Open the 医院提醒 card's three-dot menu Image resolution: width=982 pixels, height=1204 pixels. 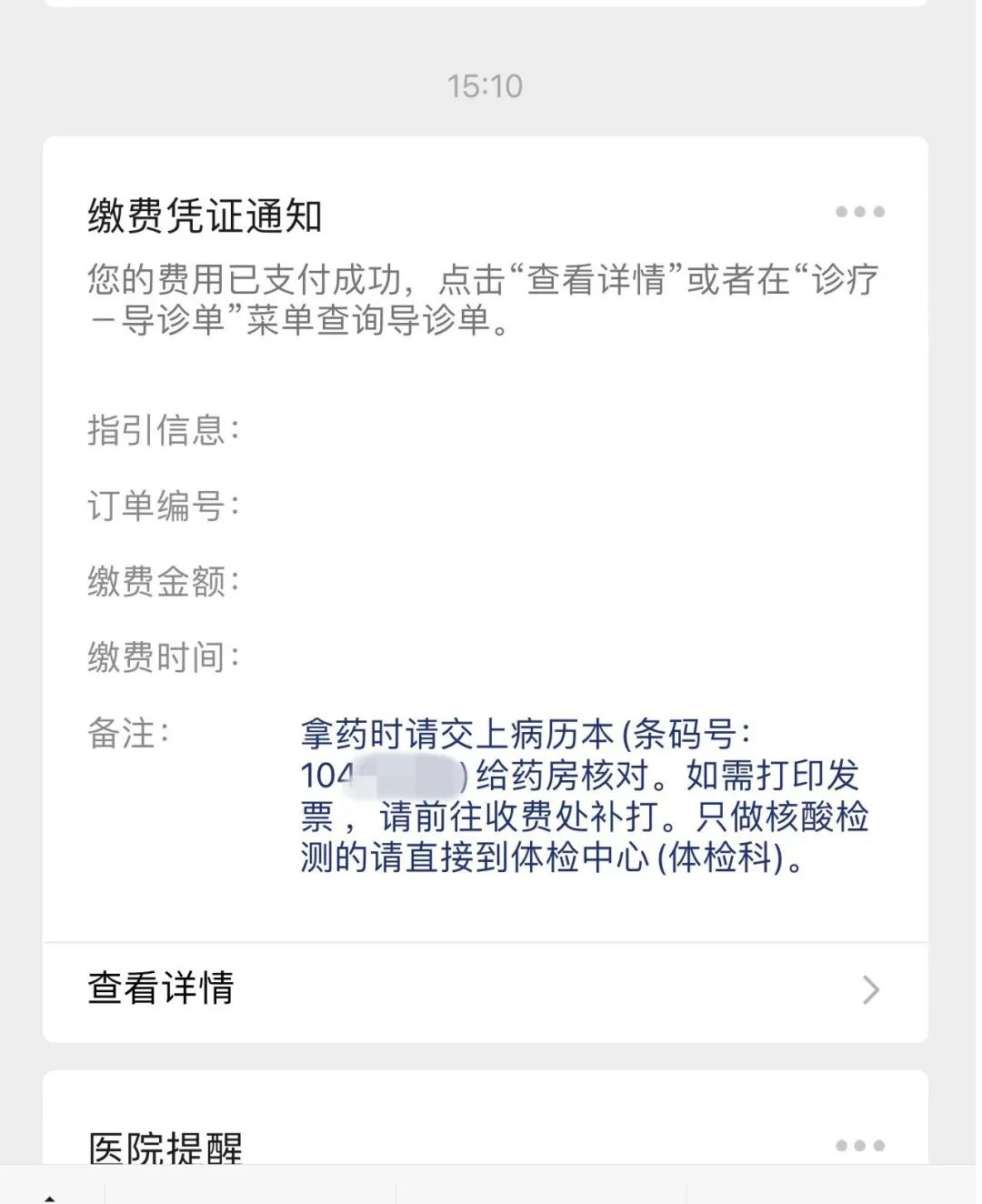[859, 1146]
